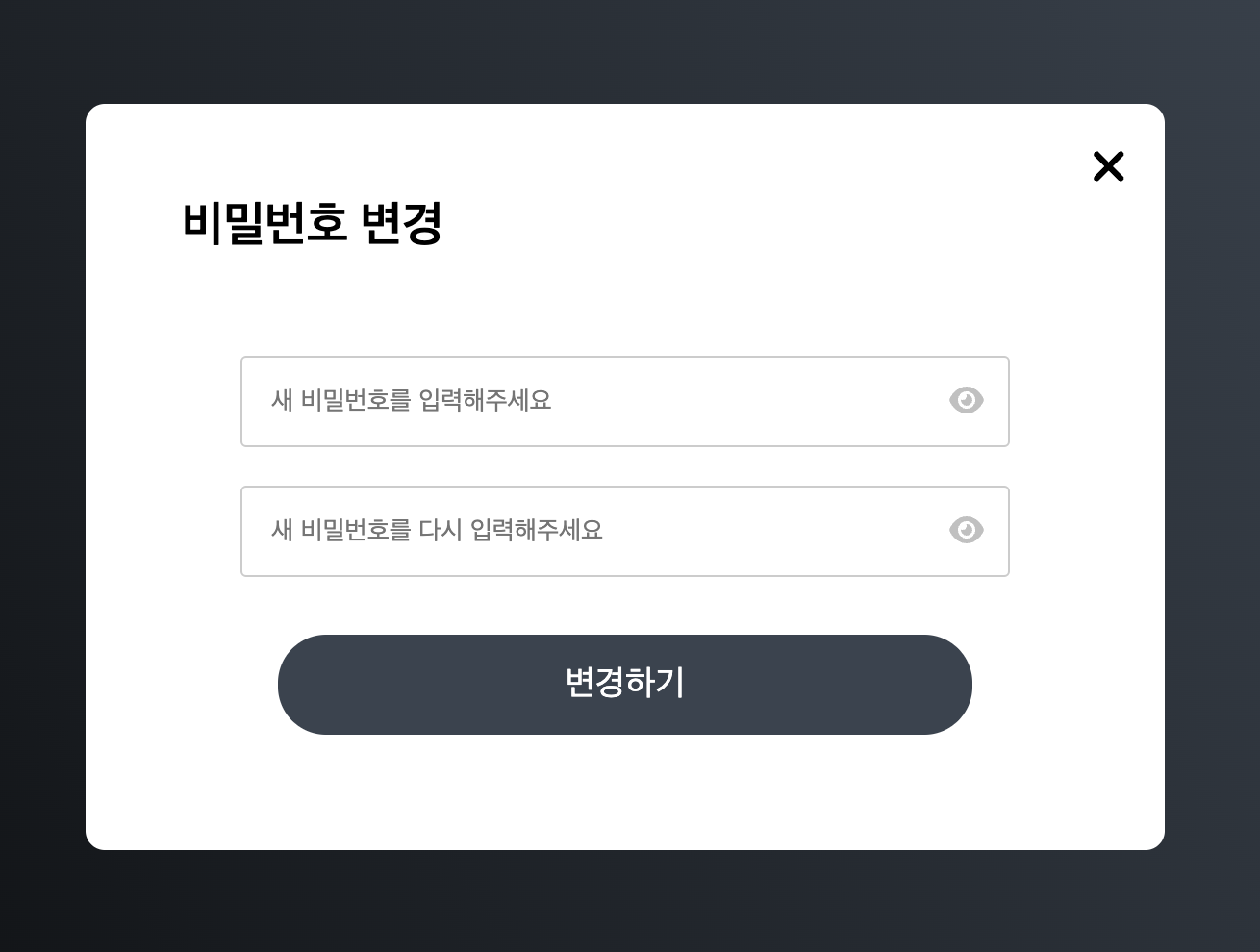The width and height of the screenshot is (1260, 952).
Task: Close the 비밀번호 변경 dialog
Action: click(1108, 166)
